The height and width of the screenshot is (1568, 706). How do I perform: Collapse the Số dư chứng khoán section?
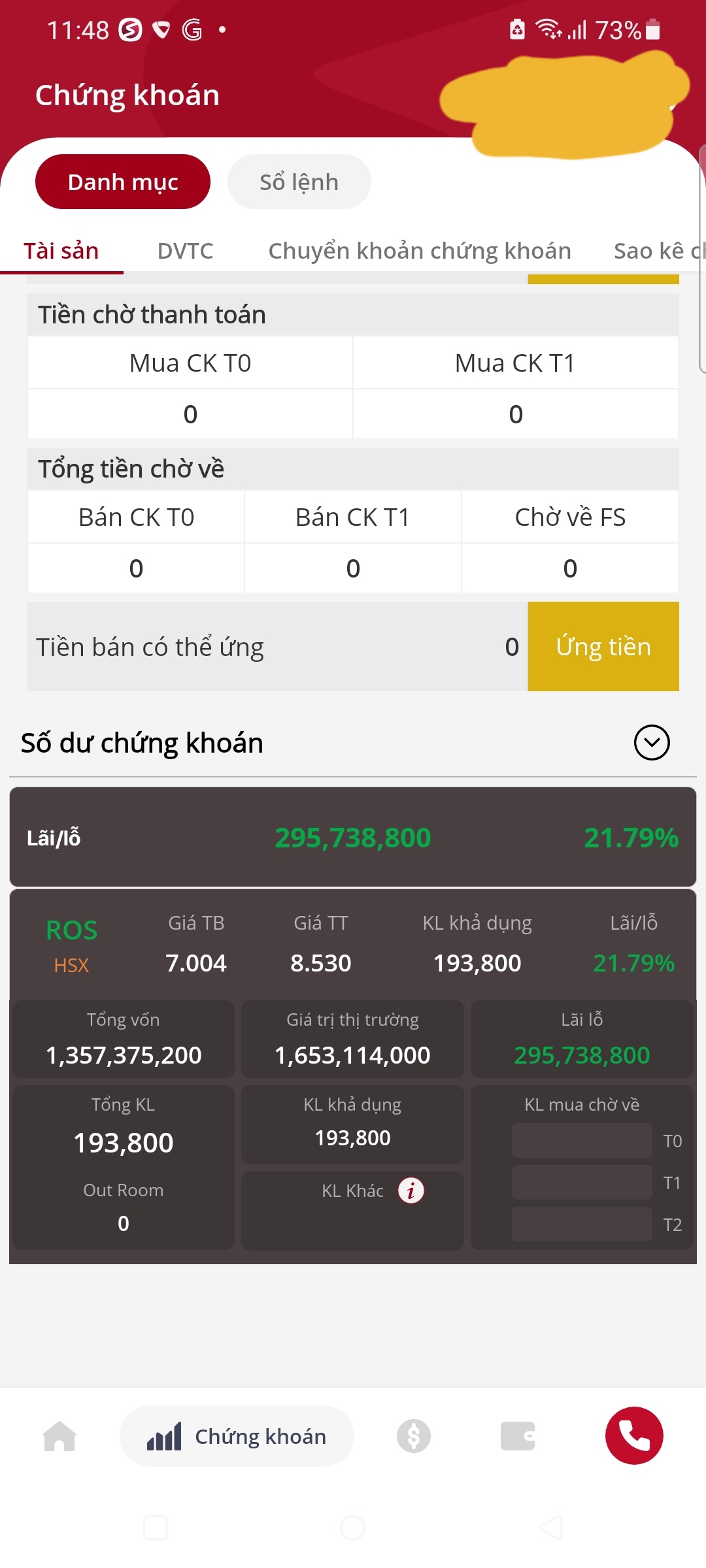click(651, 742)
